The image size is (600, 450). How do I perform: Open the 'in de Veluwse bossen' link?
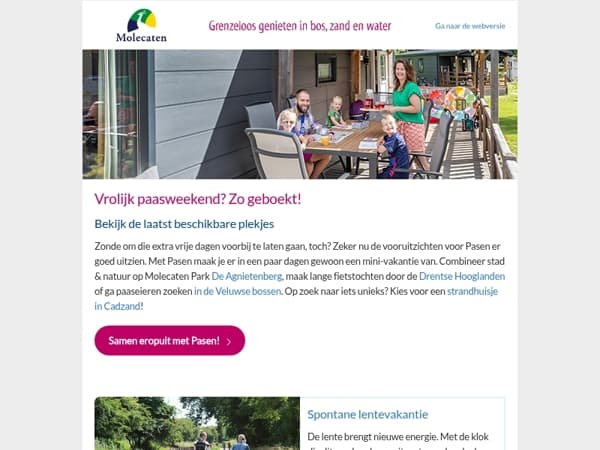click(x=238, y=291)
